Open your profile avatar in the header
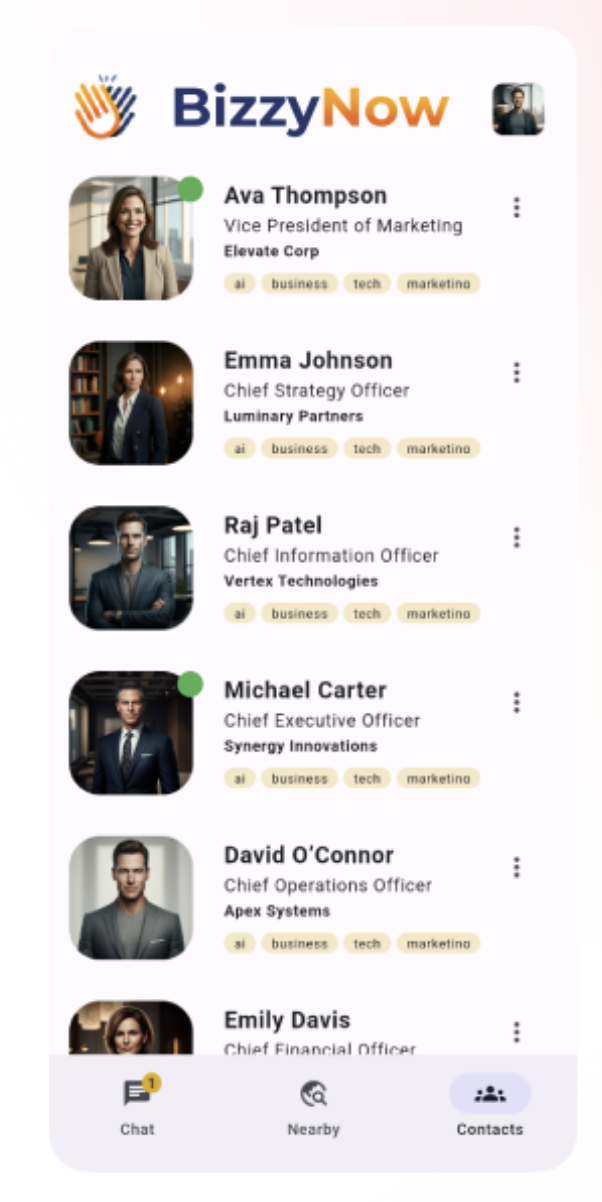The width and height of the screenshot is (602, 1202). point(518,109)
